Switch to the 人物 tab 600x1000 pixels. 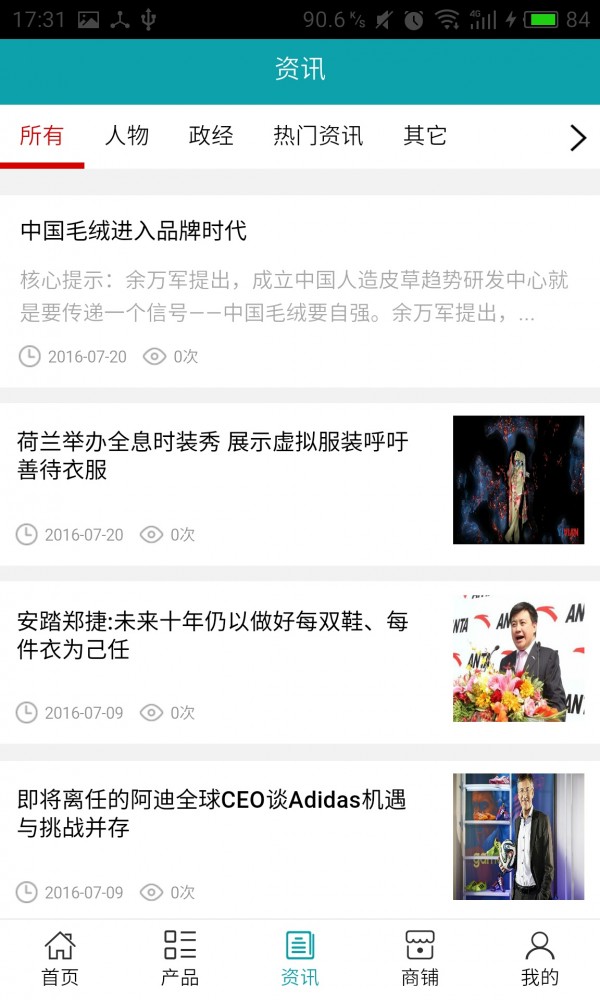coord(127,136)
